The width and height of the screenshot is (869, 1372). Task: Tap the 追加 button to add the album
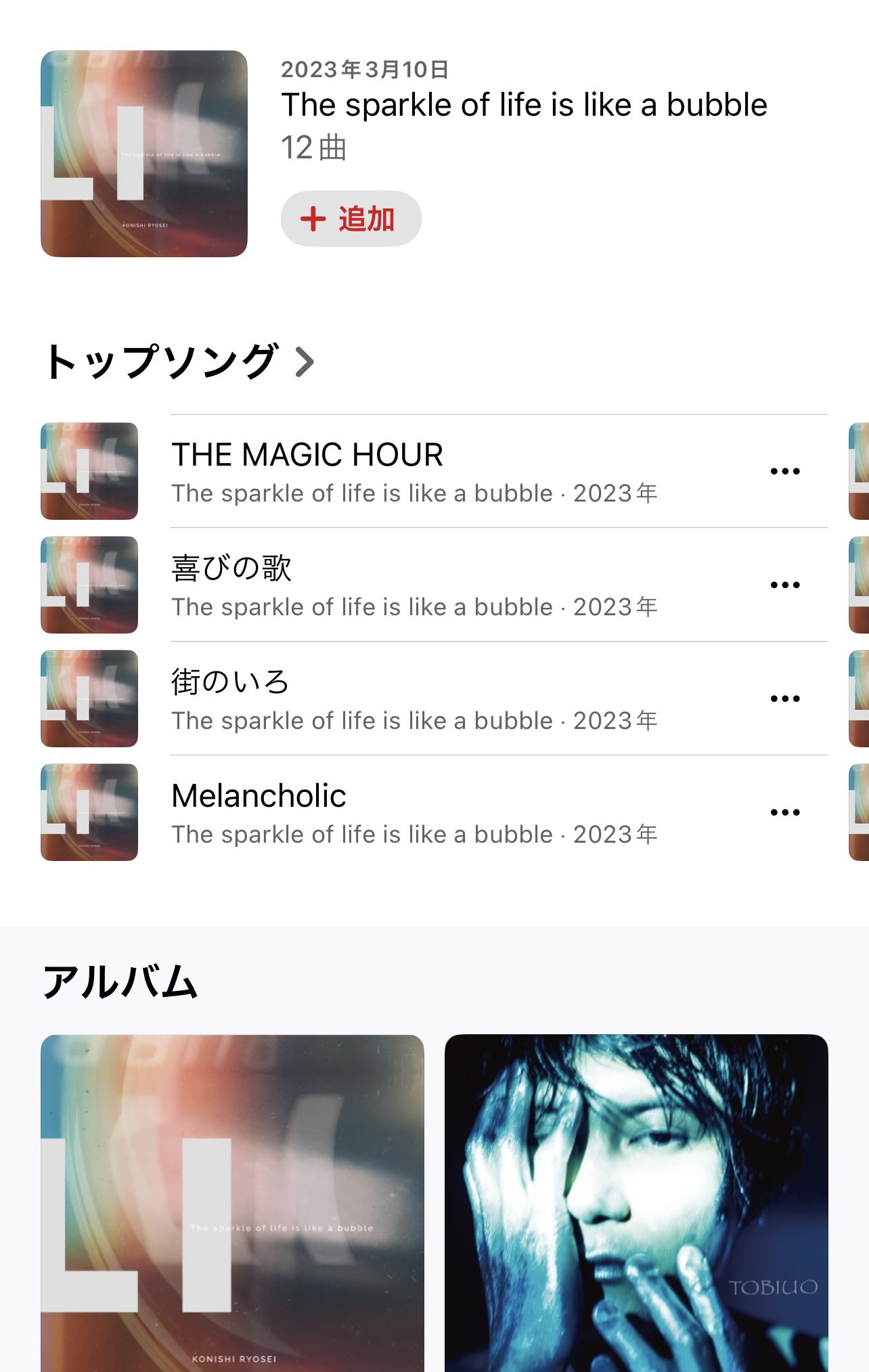click(351, 219)
